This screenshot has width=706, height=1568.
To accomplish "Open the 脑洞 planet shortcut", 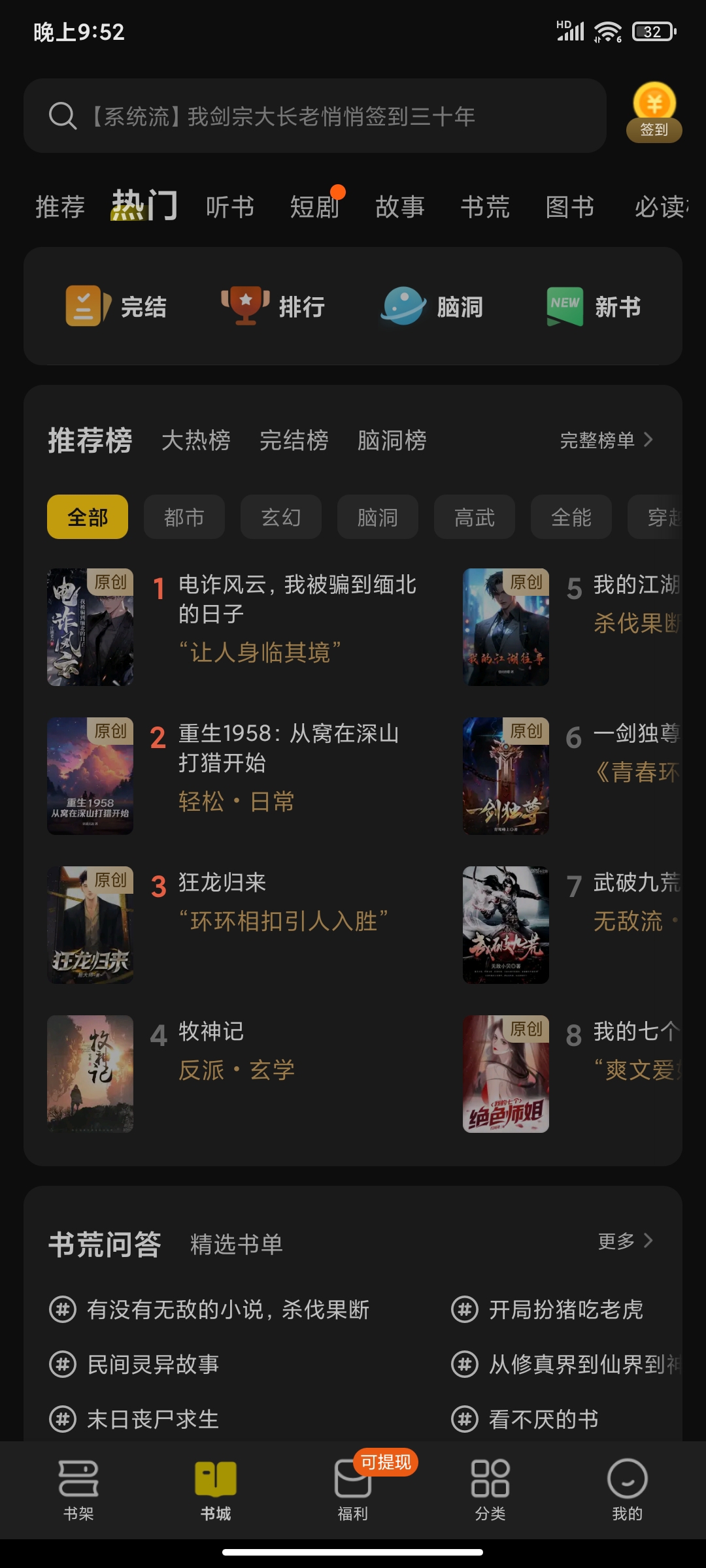I will [432, 306].
